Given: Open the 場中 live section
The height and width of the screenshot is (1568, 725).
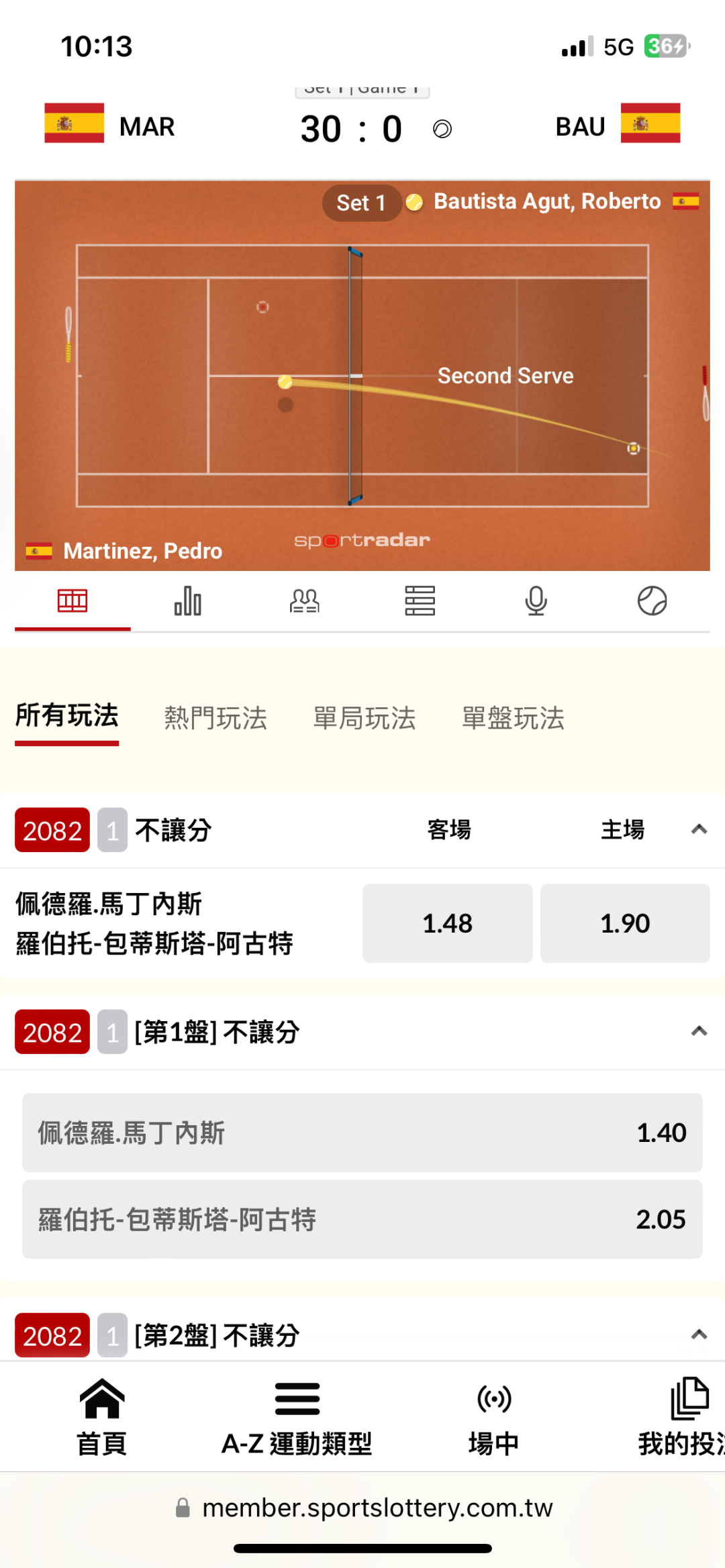Looking at the screenshot, I should 494,1416.
